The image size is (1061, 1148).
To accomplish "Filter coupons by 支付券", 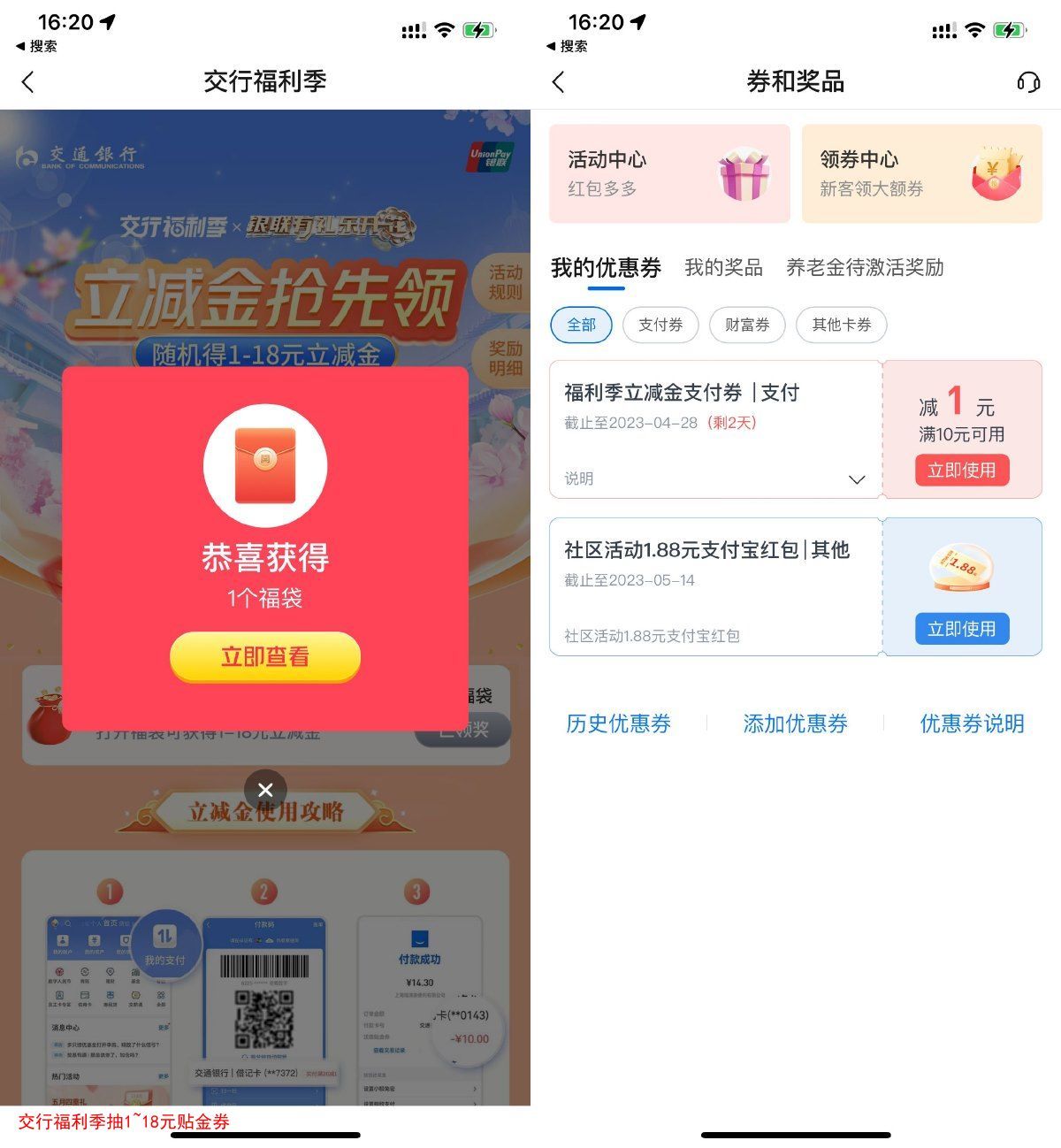I will pyautogui.click(x=660, y=325).
